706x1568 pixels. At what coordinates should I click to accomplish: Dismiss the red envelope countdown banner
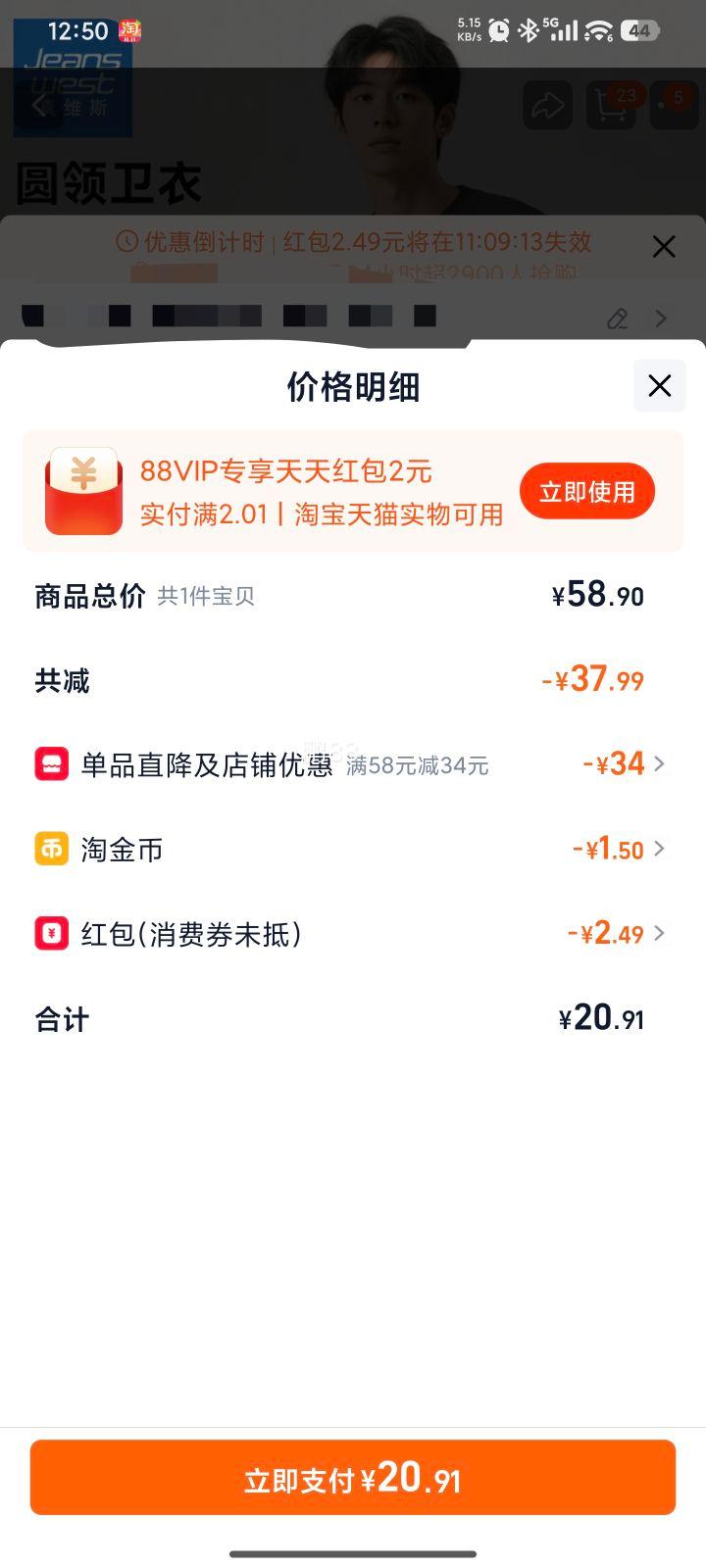click(x=665, y=247)
